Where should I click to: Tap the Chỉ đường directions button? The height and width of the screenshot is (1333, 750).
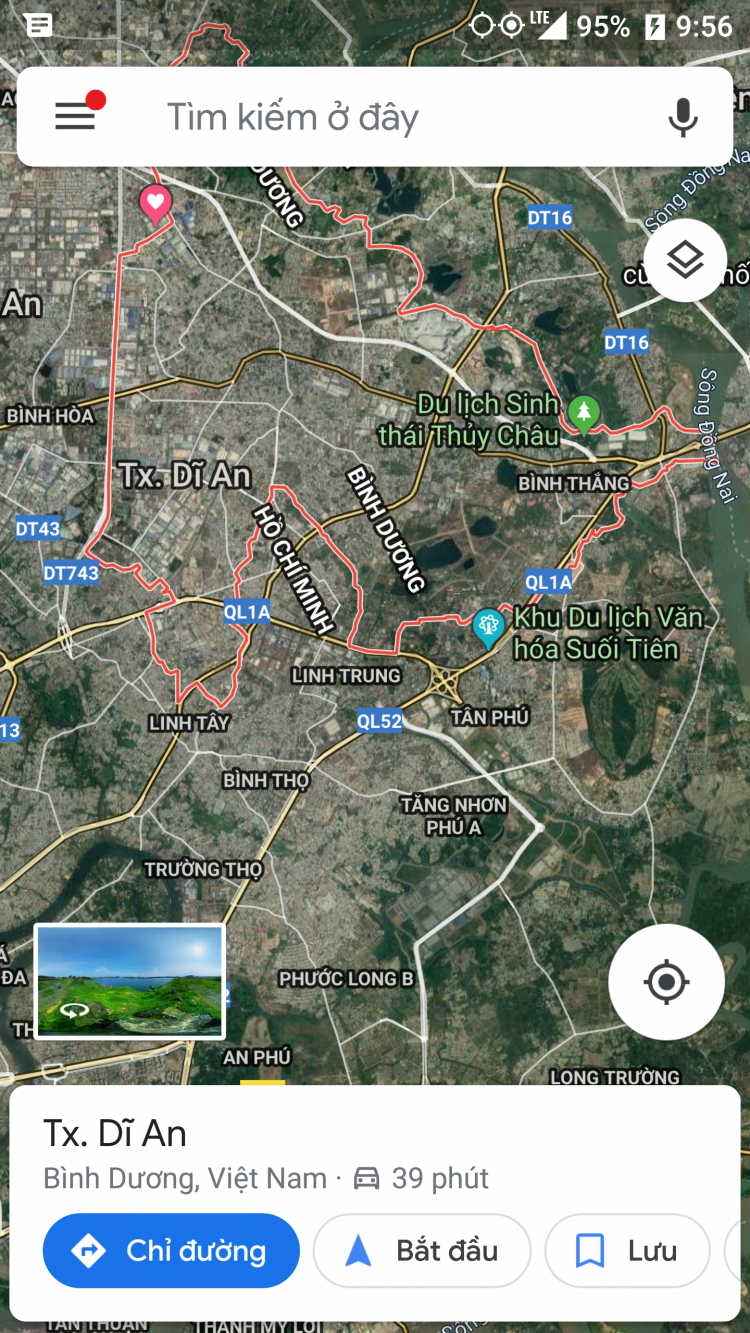pos(171,1250)
